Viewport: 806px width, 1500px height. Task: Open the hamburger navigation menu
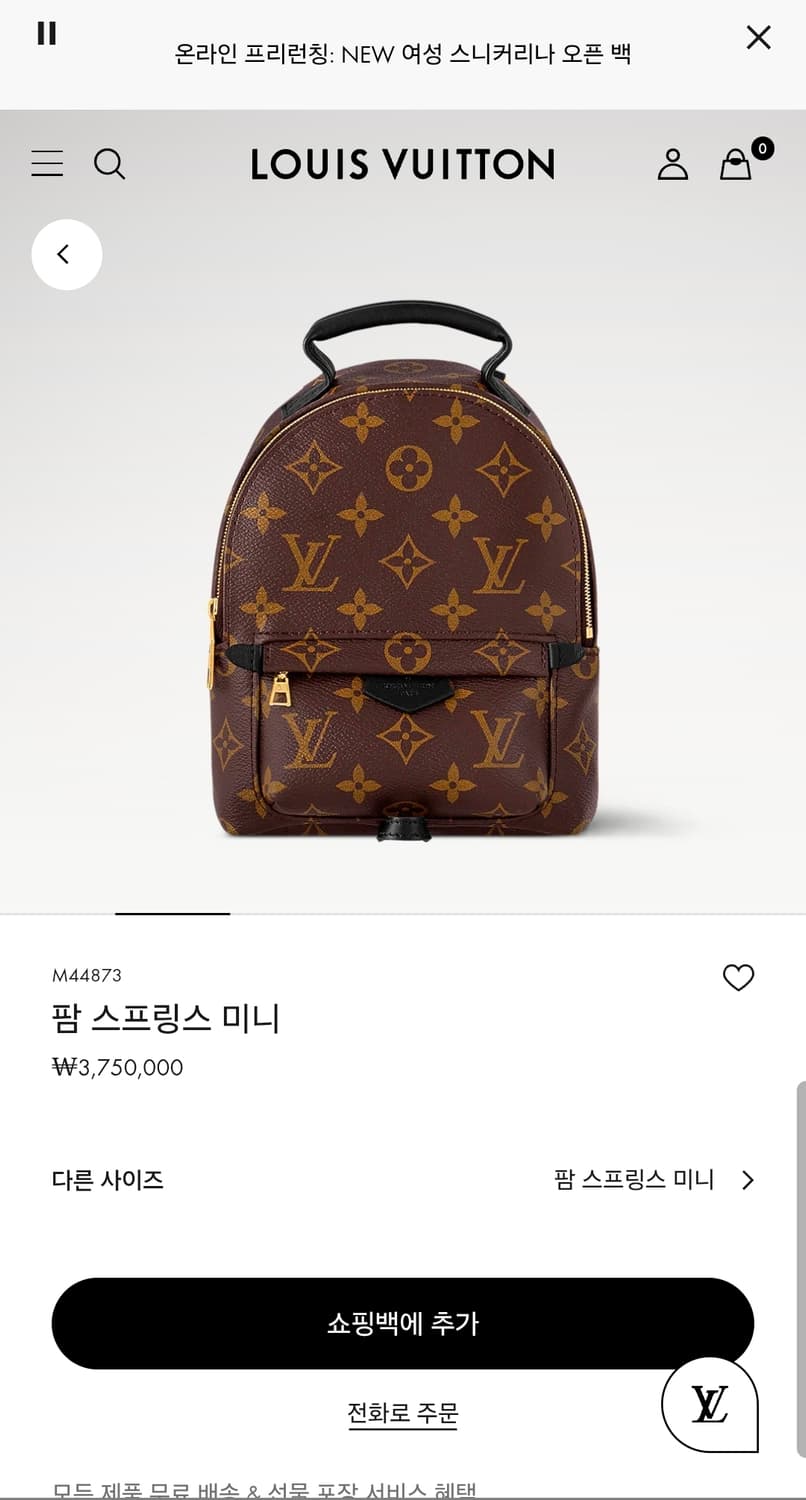[46, 164]
